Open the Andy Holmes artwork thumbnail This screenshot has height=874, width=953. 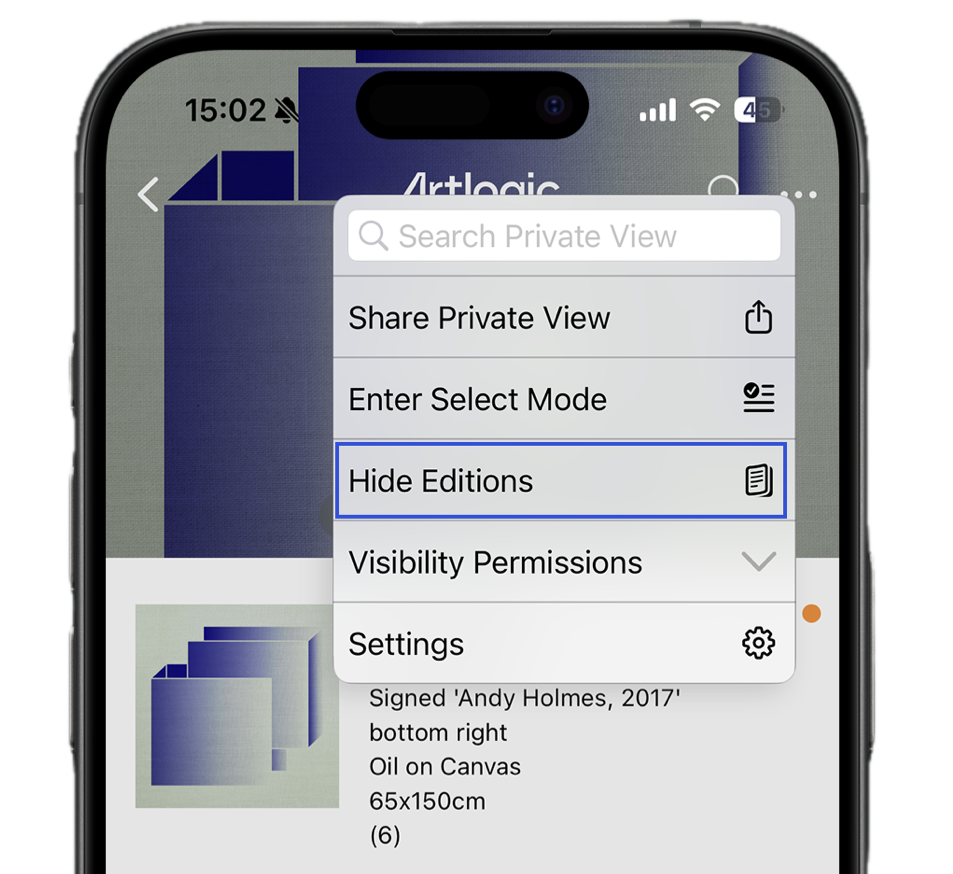(237, 706)
